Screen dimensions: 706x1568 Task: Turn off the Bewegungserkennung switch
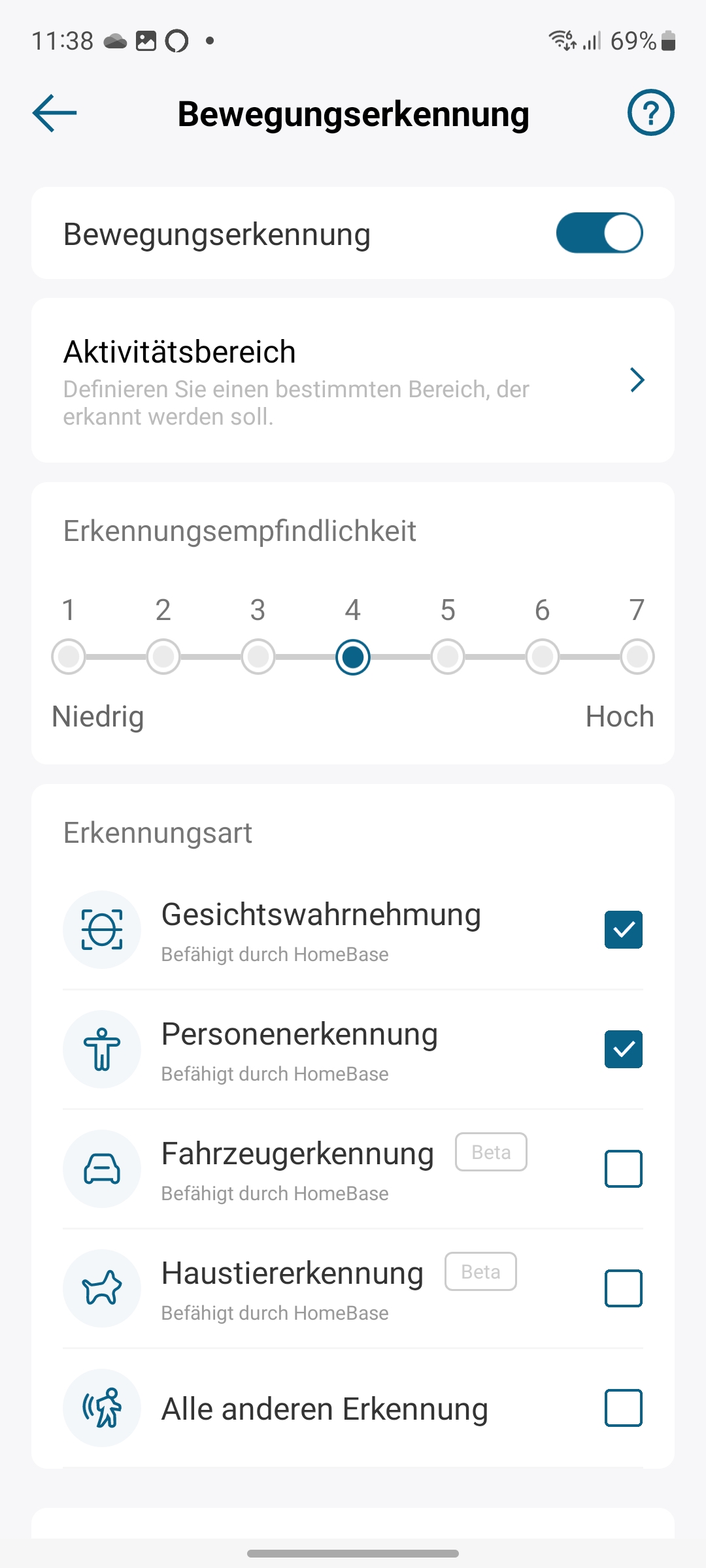[x=599, y=233]
